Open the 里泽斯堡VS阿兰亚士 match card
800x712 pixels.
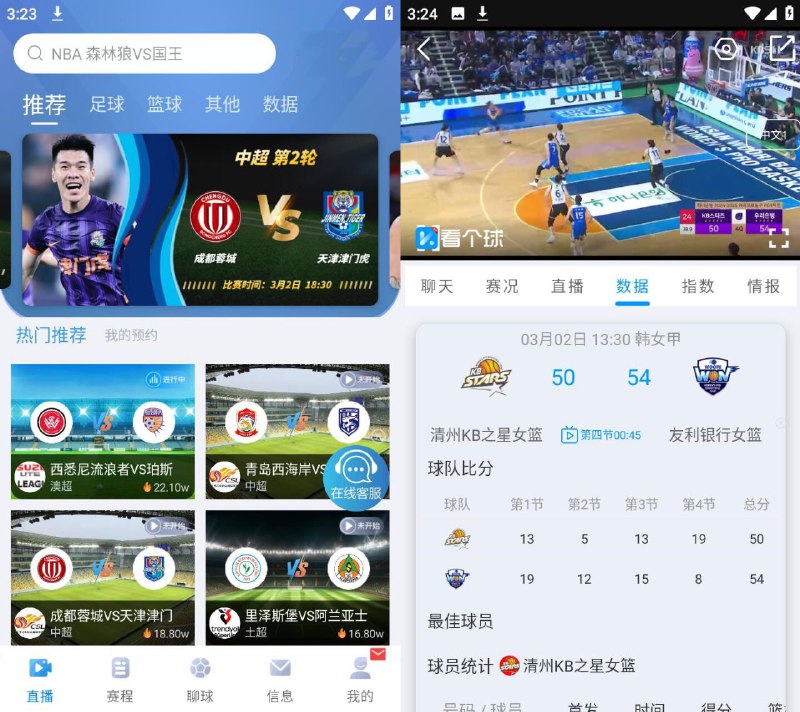pos(298,577)
